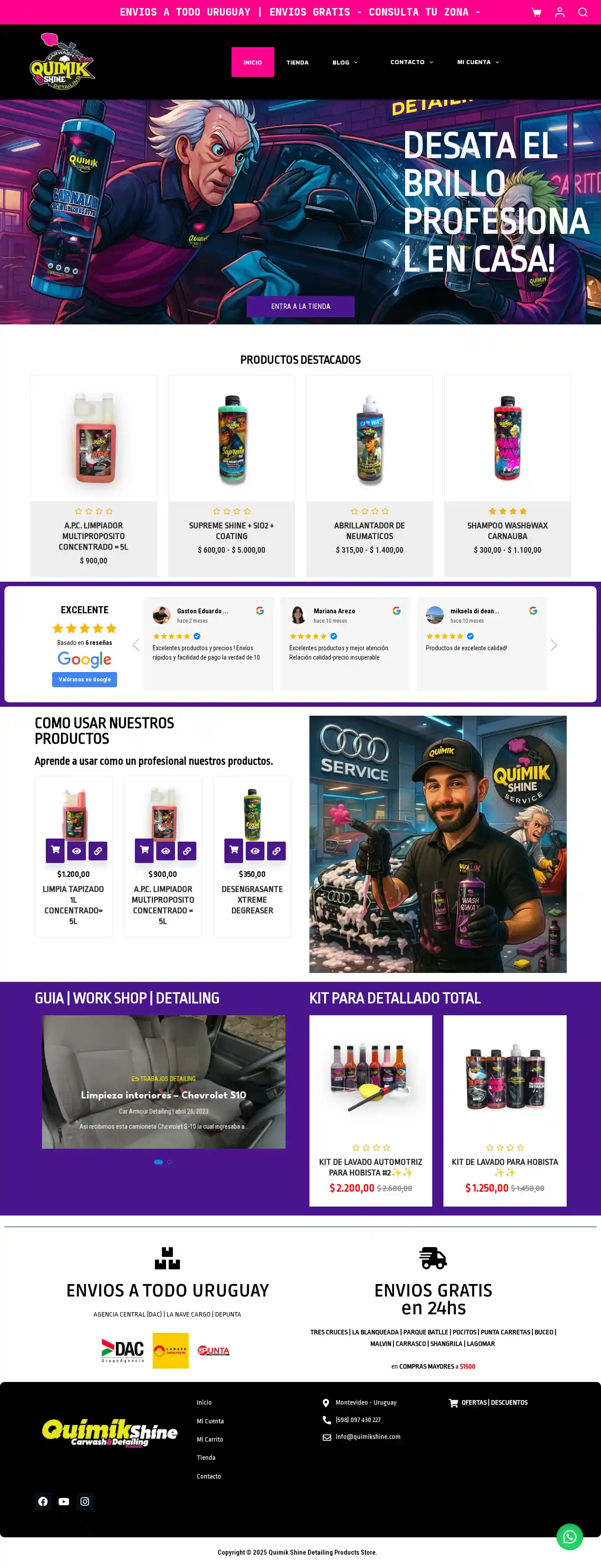Screen dimensions: 601x1568
Task: Open the Abrillantador de Neumaticos product card
Action: (369, 530)
